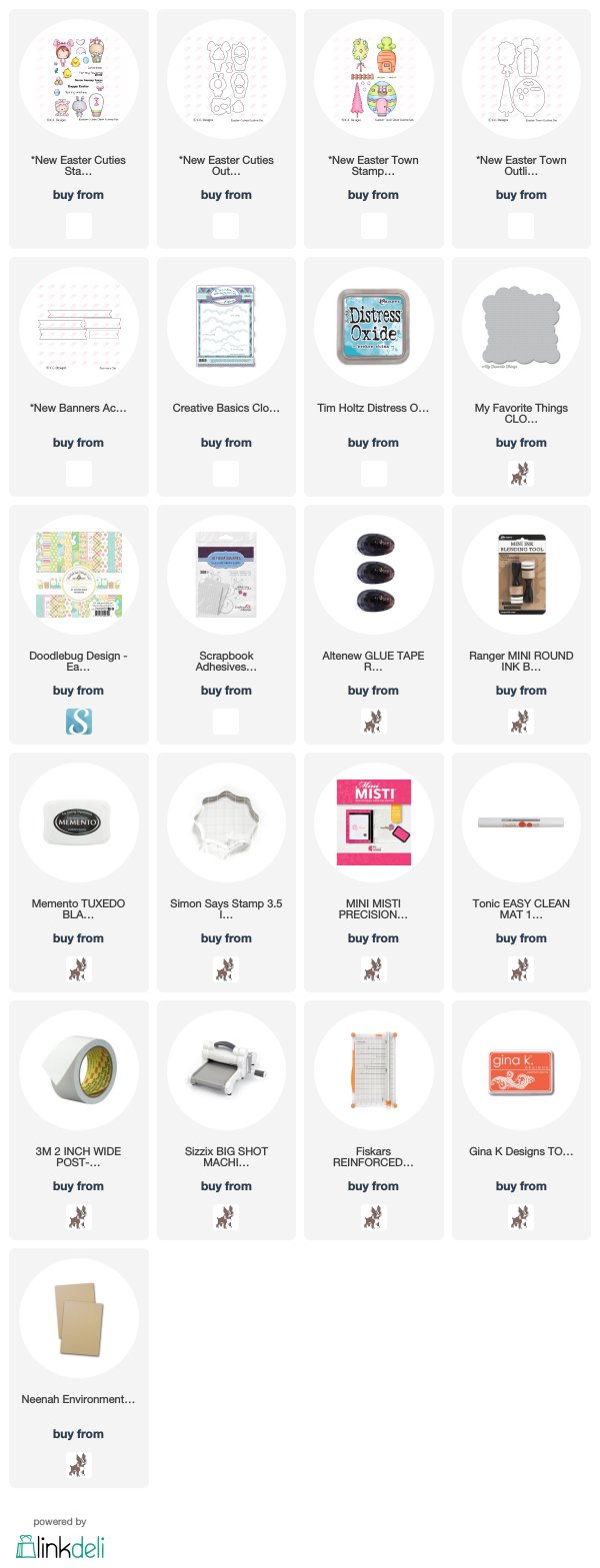Visit the linkdeli powered-by link

tap(60, 1545)
